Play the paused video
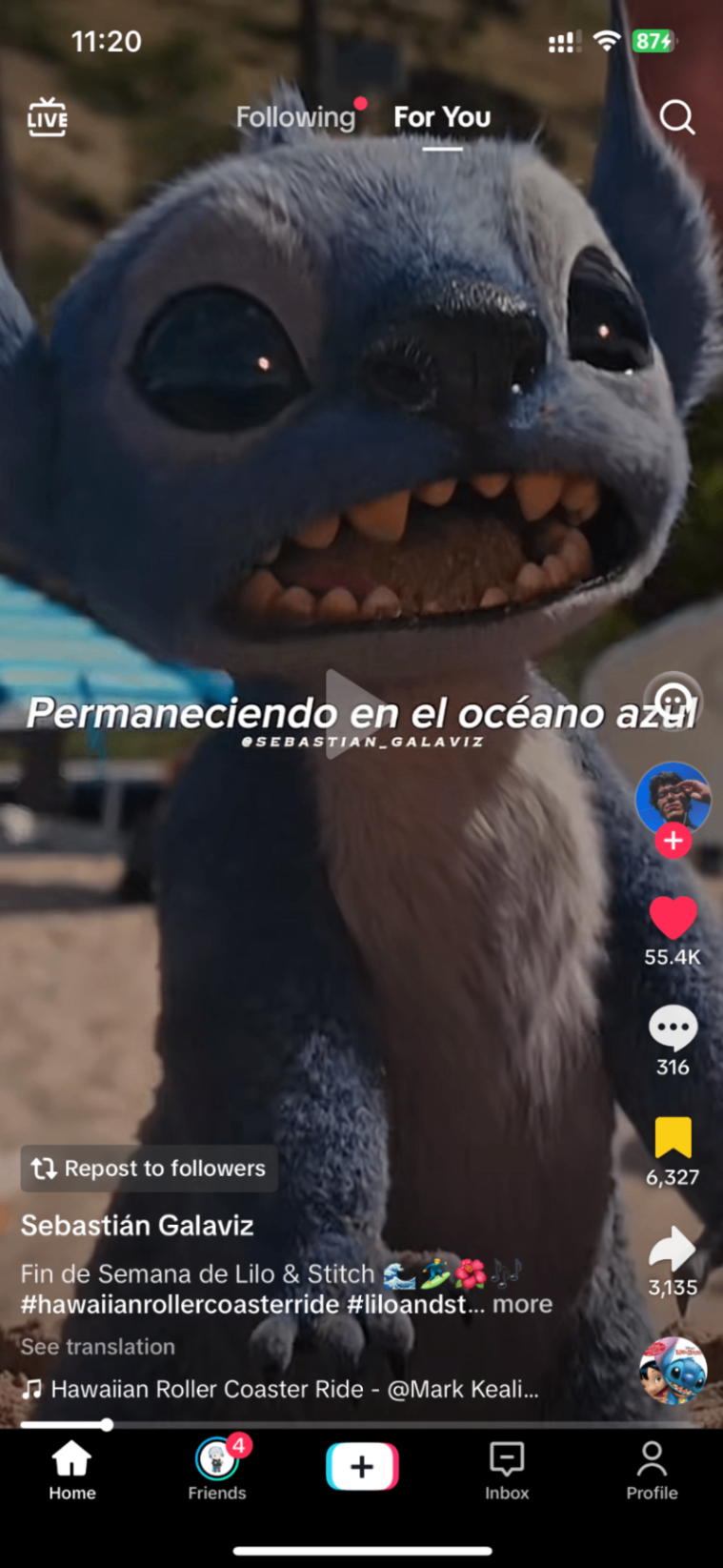 click(351, 713)
